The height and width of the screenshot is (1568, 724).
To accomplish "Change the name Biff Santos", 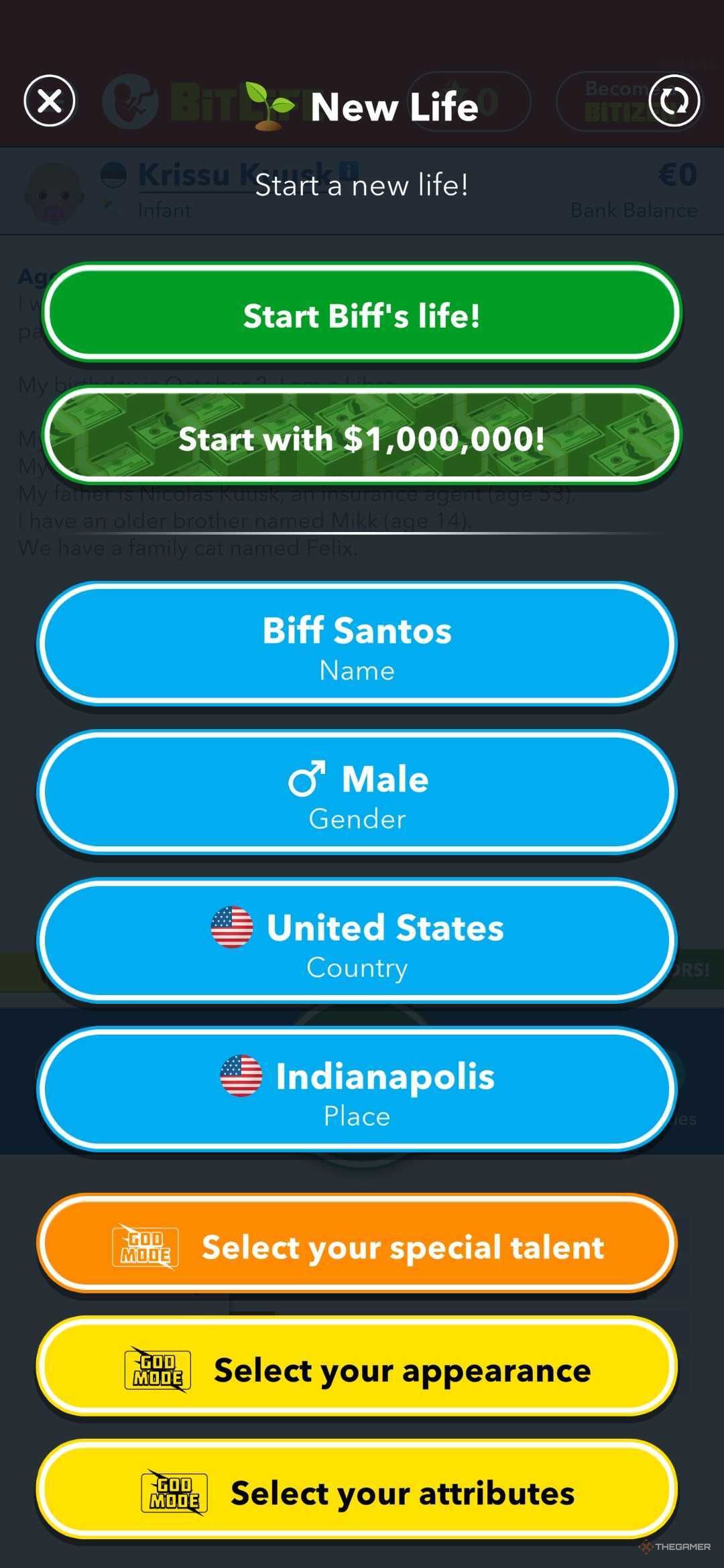I will point(357,645).
